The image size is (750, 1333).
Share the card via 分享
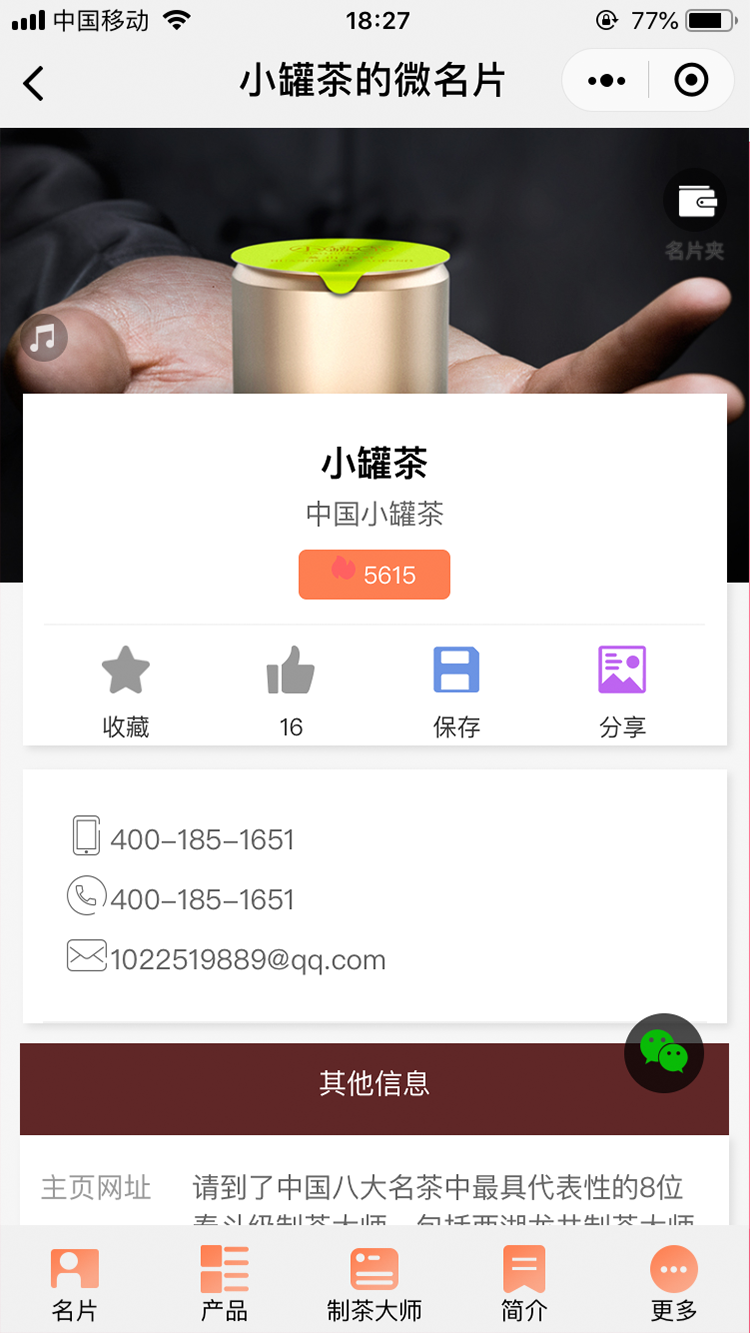(x=622, y=688)
